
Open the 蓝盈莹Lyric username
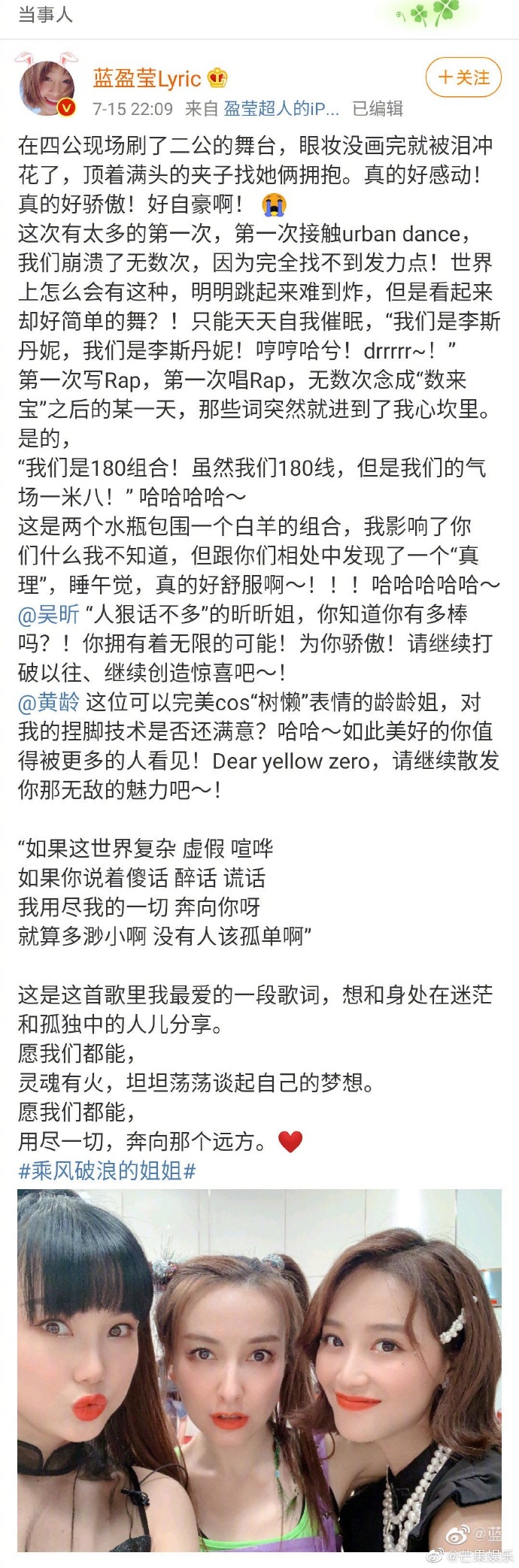coord(147,78)
